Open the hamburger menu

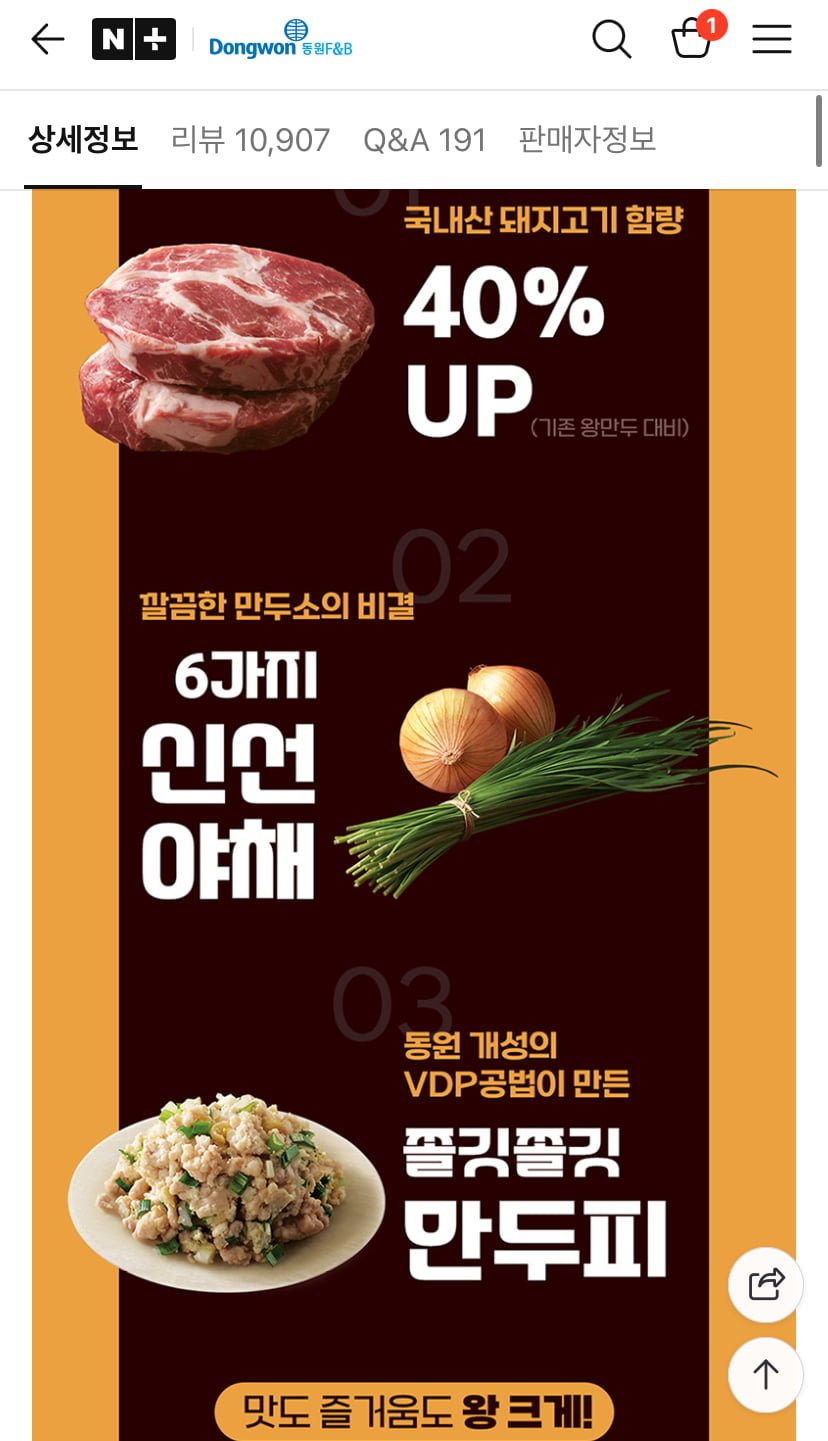772,40
